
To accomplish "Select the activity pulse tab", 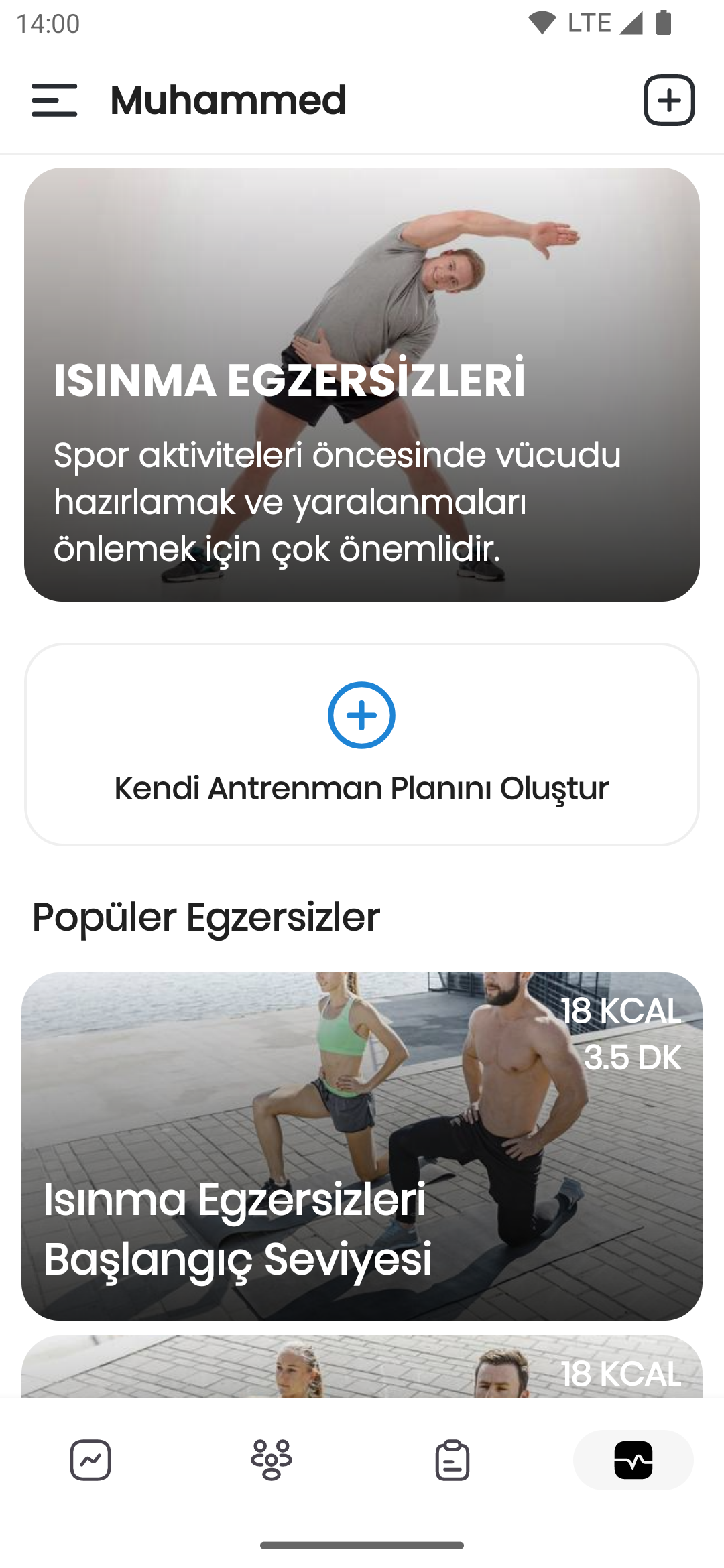I will point(633,1459).
